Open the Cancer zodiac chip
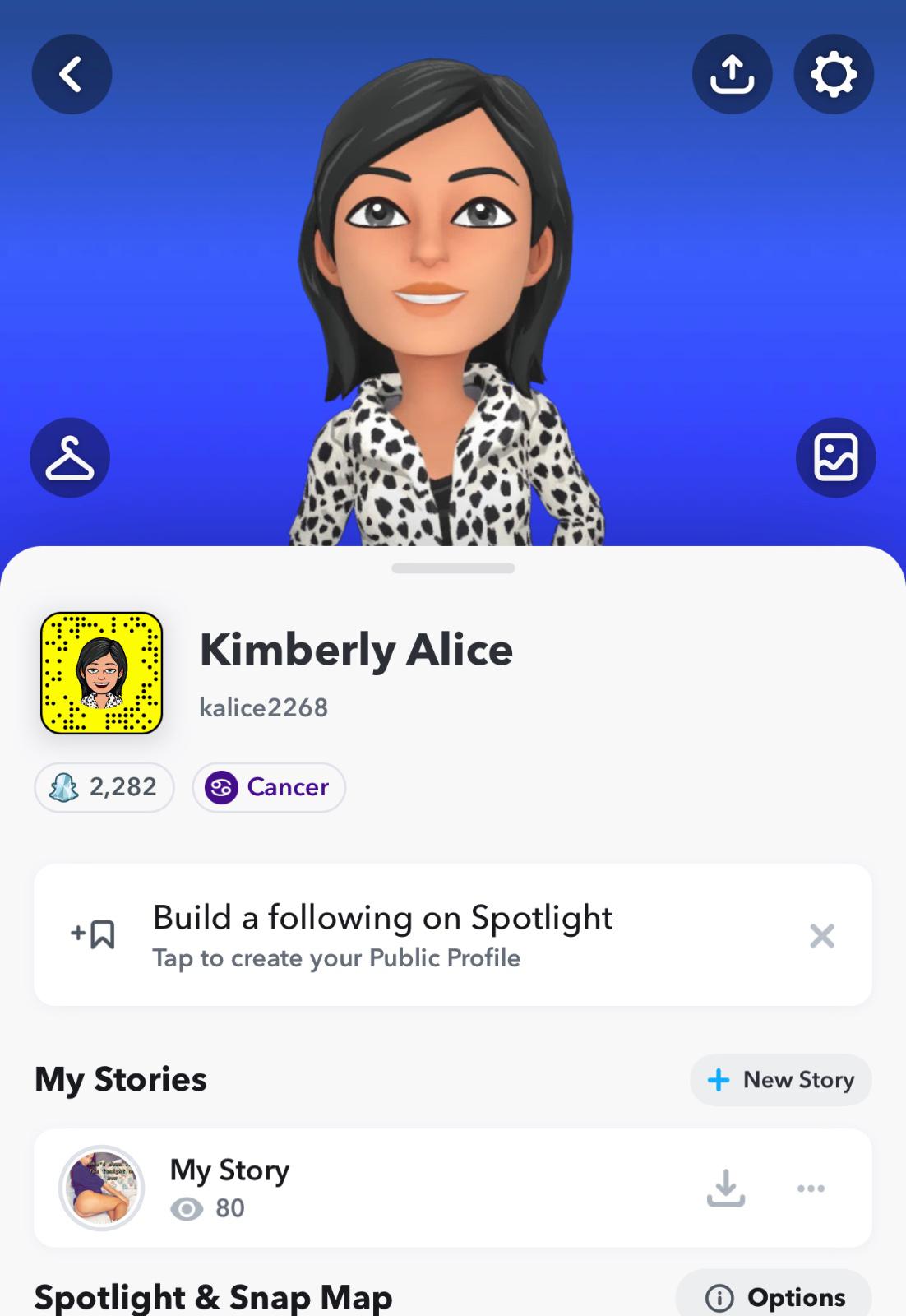Image resolution: width=906 pixels, height=1316 pixels. (269, 787)
